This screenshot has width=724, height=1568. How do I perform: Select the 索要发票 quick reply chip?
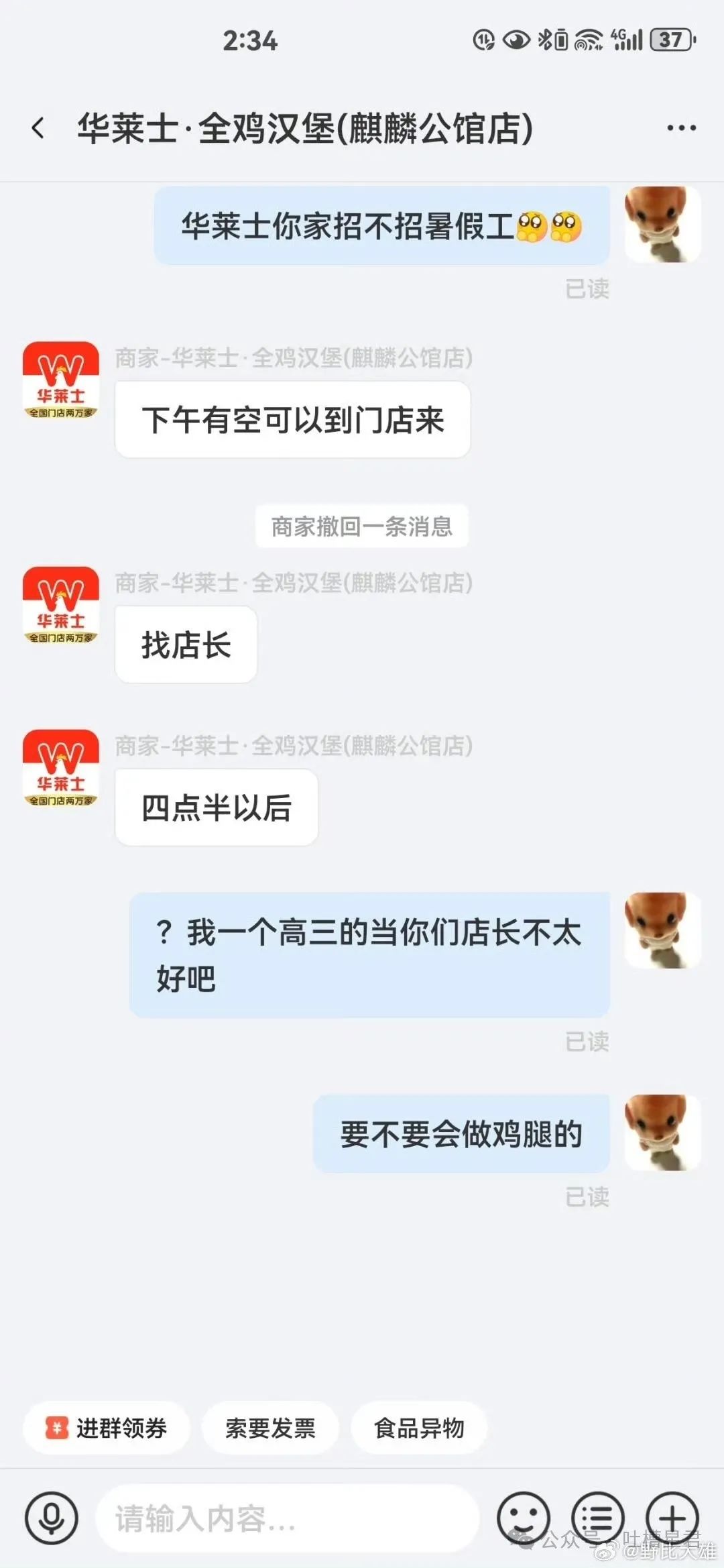coord(270,1428)
